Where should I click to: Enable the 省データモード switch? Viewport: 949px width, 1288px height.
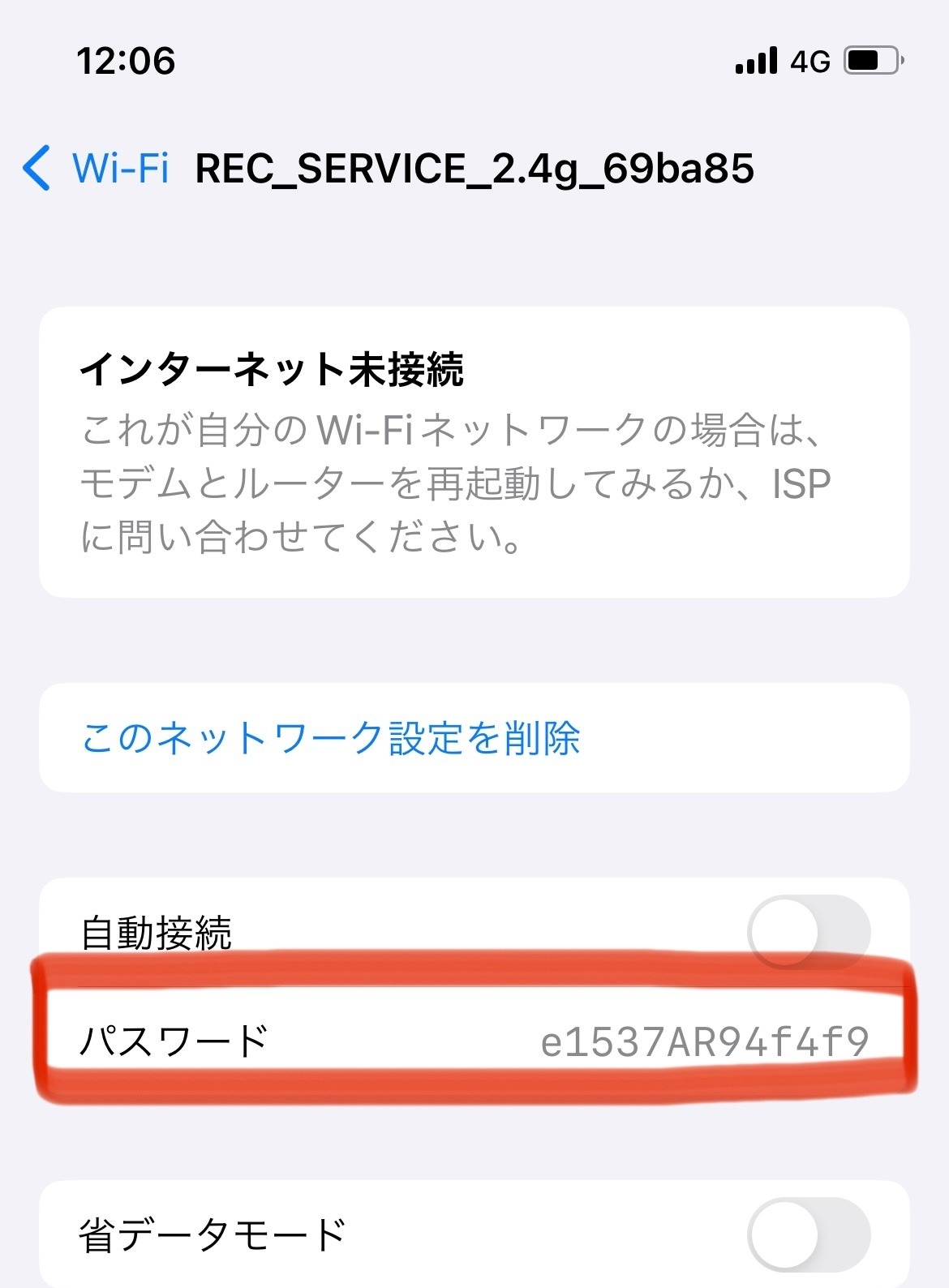(x=808, y=1234)
